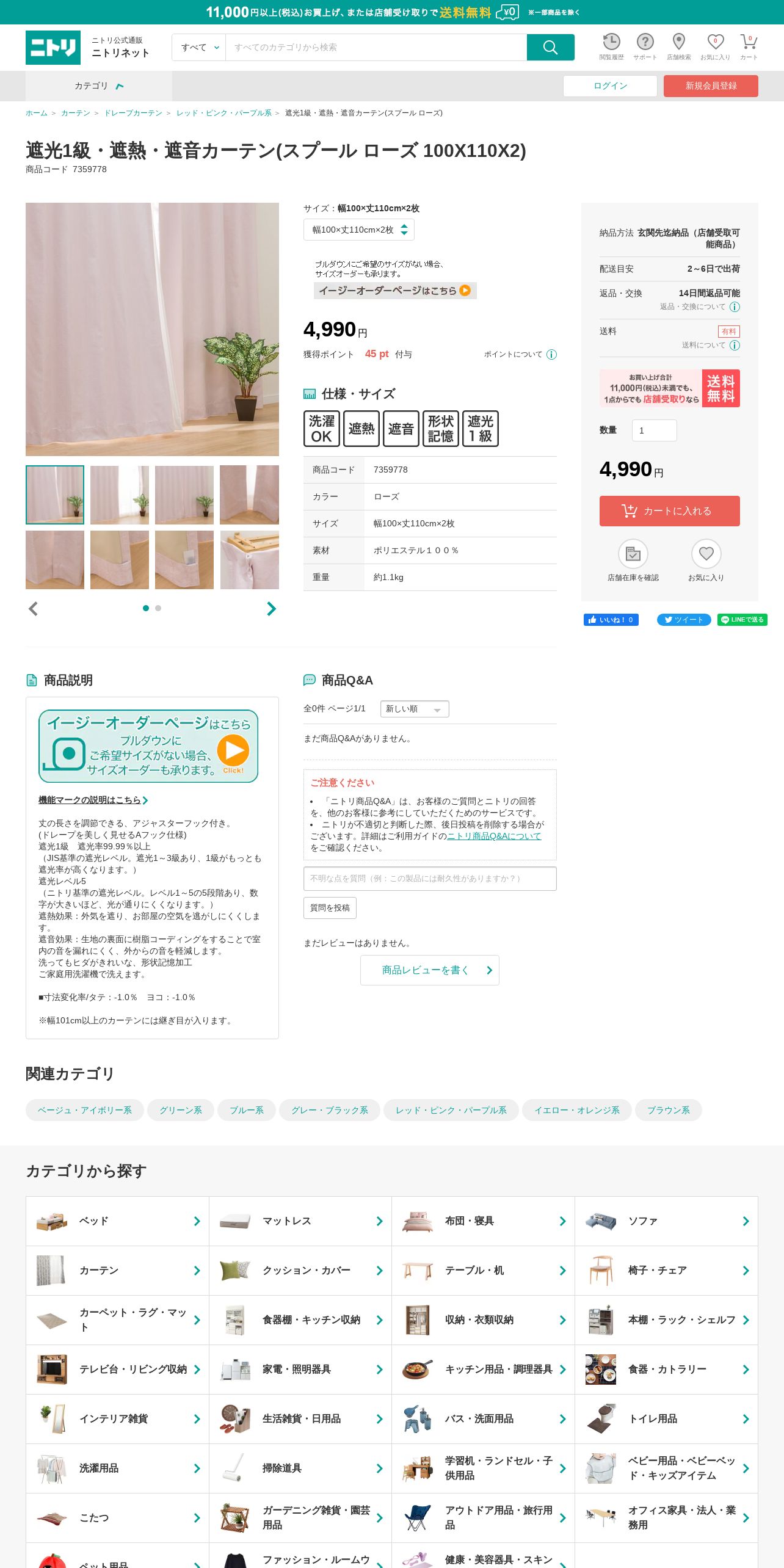The image size is (784, 1568).
Task: Tap 質問を投稿 button
Action: click(330, 908)
